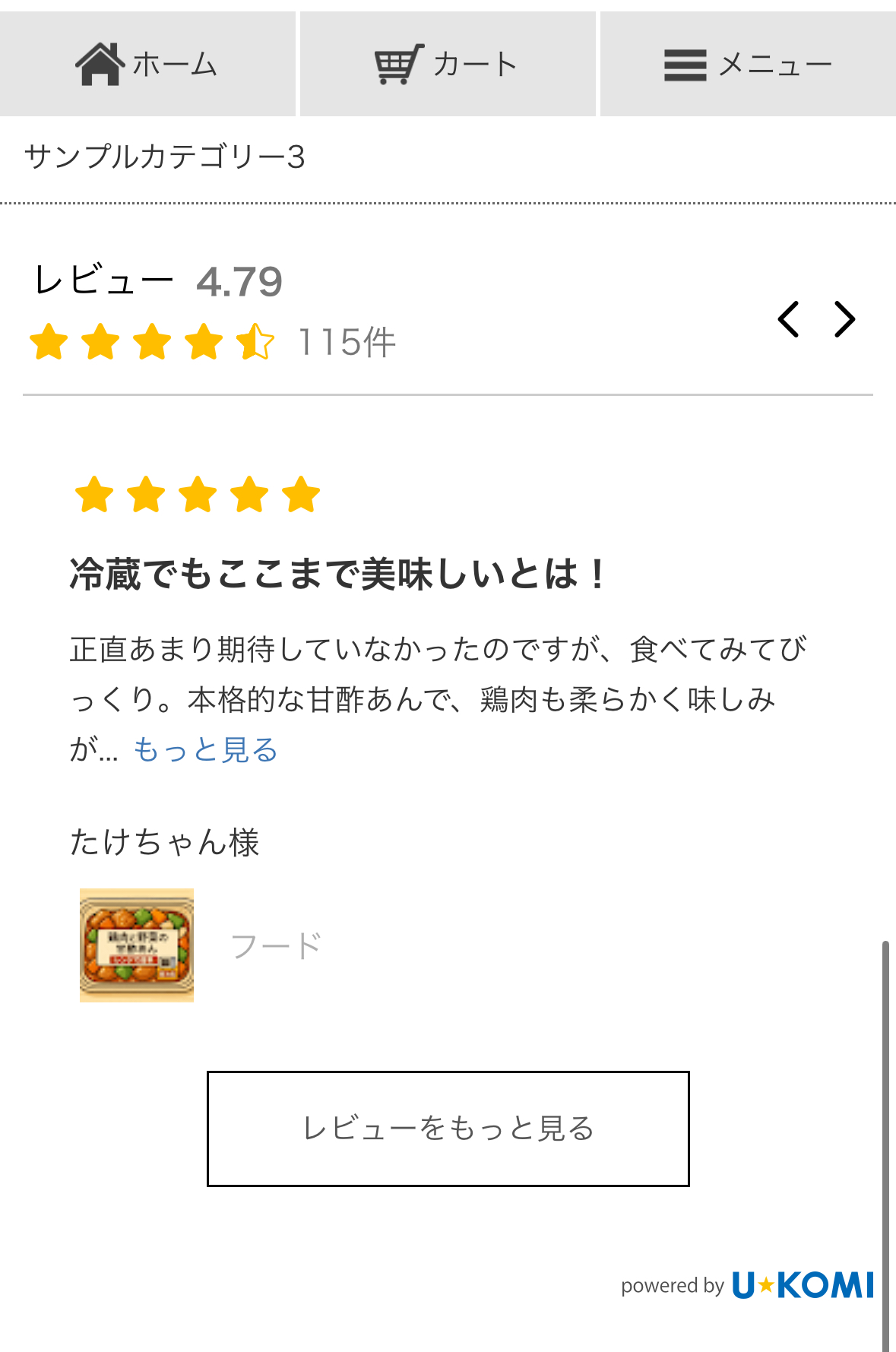
Task: Open the reviewed chicken dish product image
Action: tap(137, 945)
